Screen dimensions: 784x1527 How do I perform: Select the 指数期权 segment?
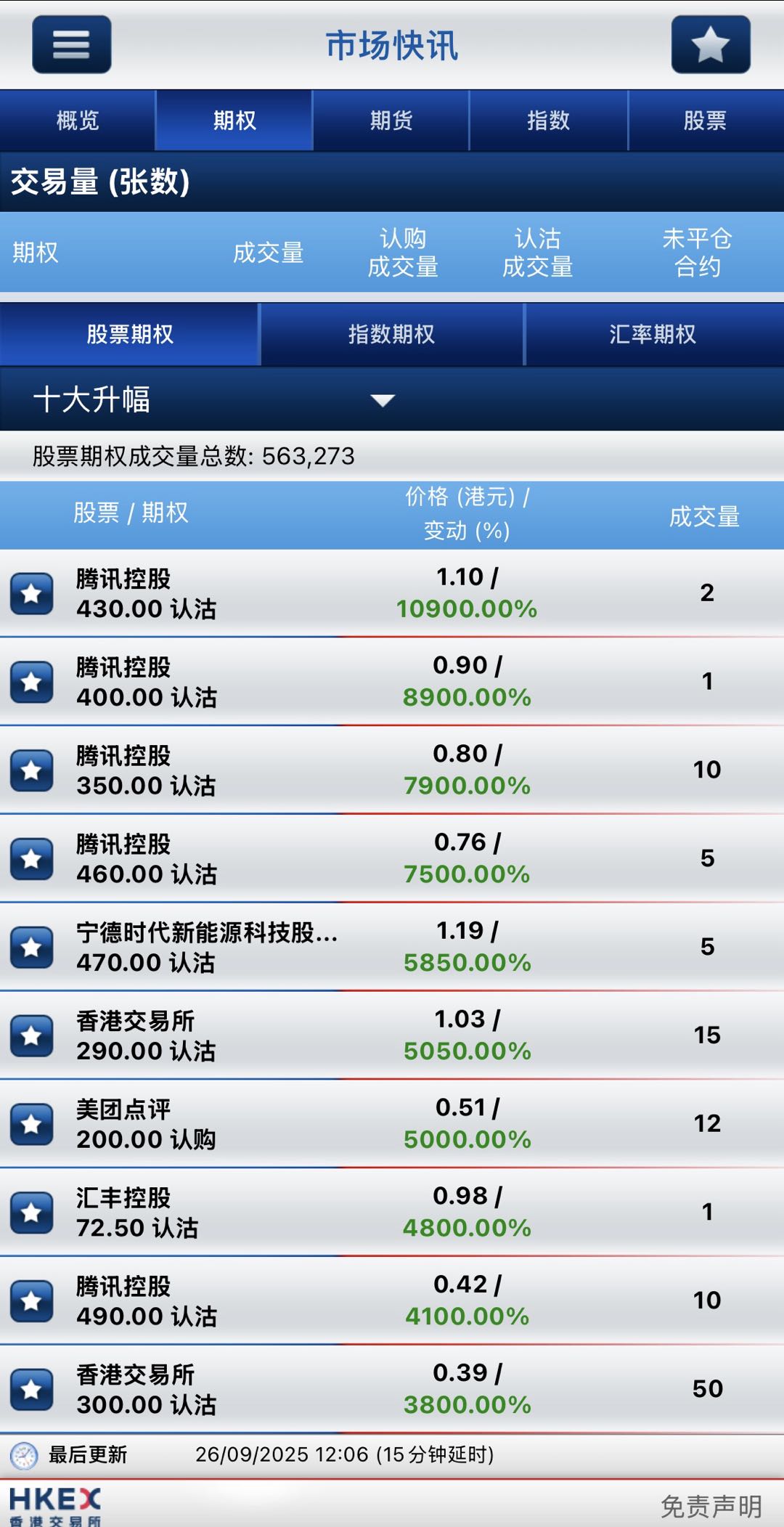click(391, 334)
